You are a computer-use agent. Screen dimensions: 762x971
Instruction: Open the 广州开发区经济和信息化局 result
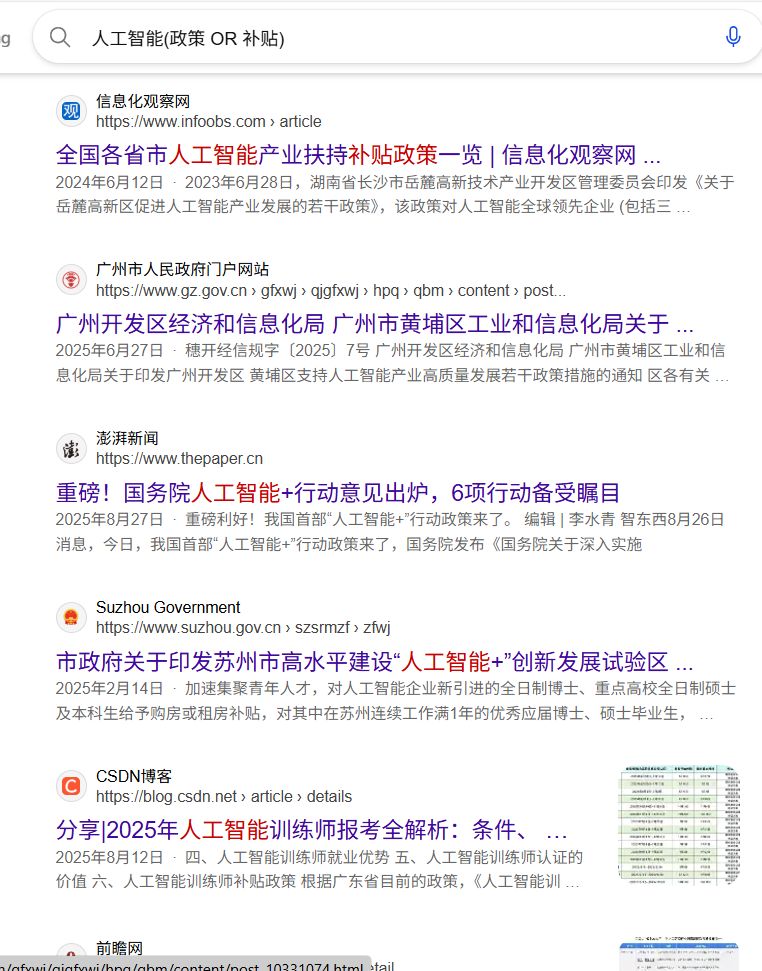point(375,324)
